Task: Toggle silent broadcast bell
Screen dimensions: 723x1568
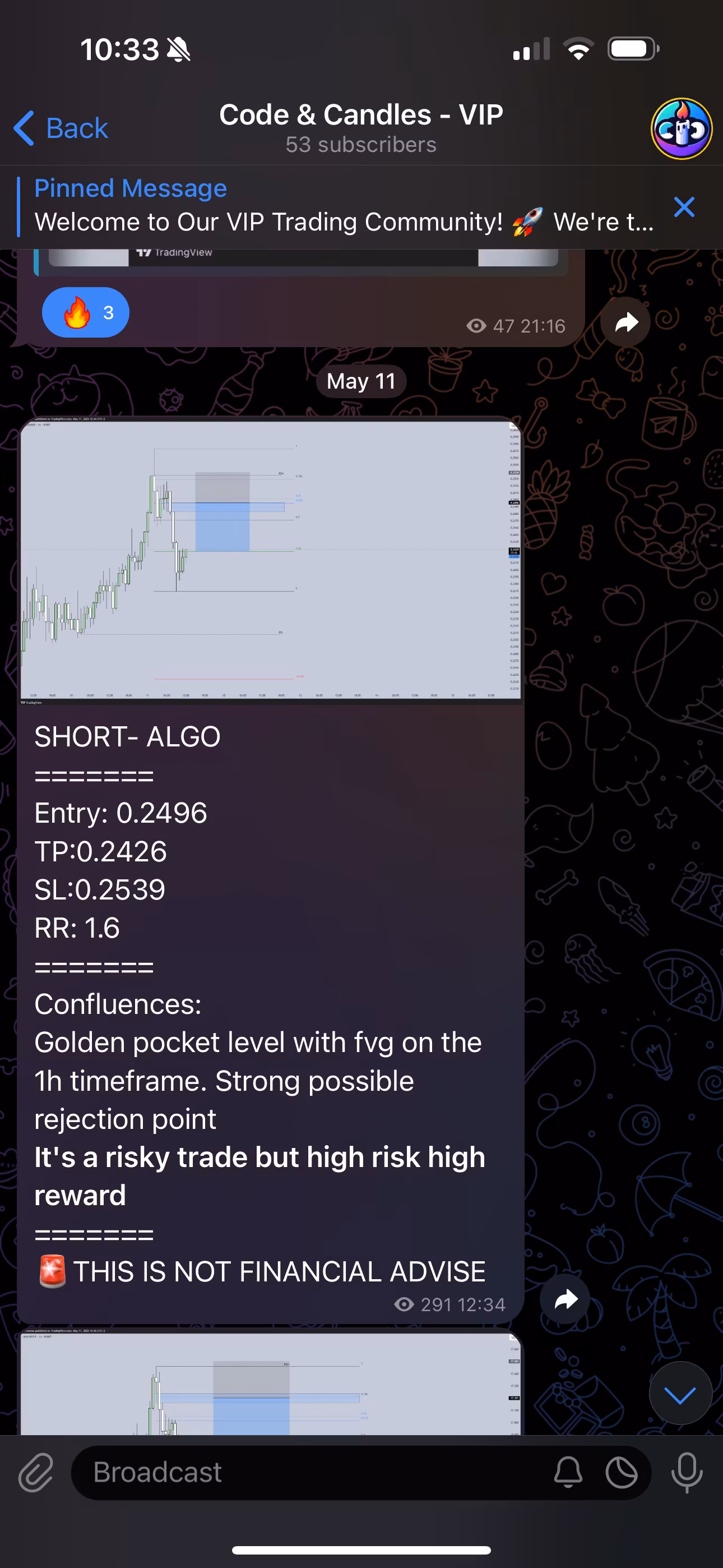Action: [568, 1473]
